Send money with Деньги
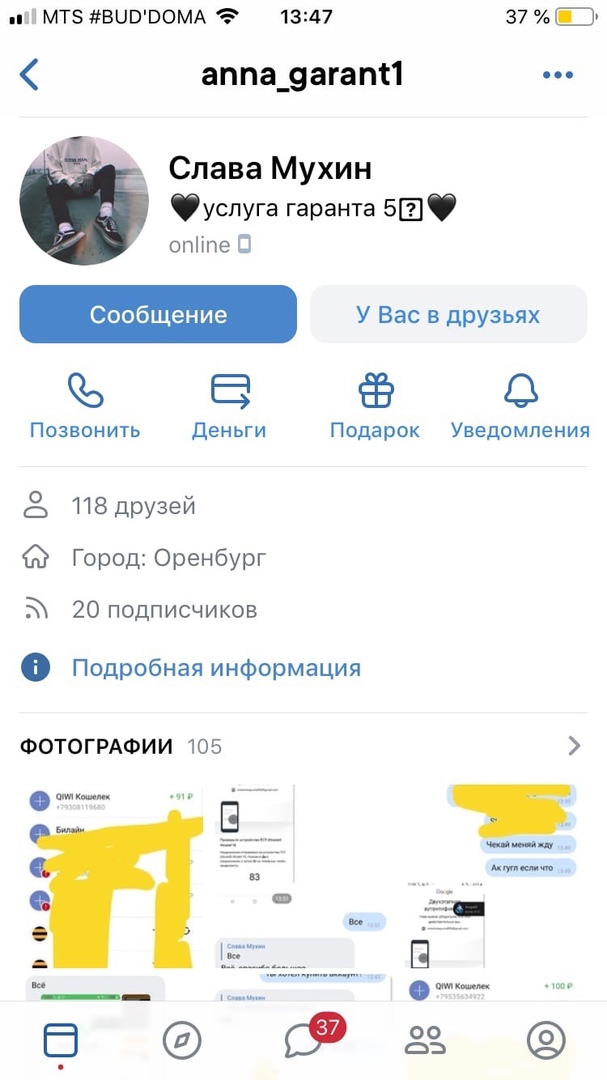This screenshot has width=607, height=1080. (x=229, y=407)
